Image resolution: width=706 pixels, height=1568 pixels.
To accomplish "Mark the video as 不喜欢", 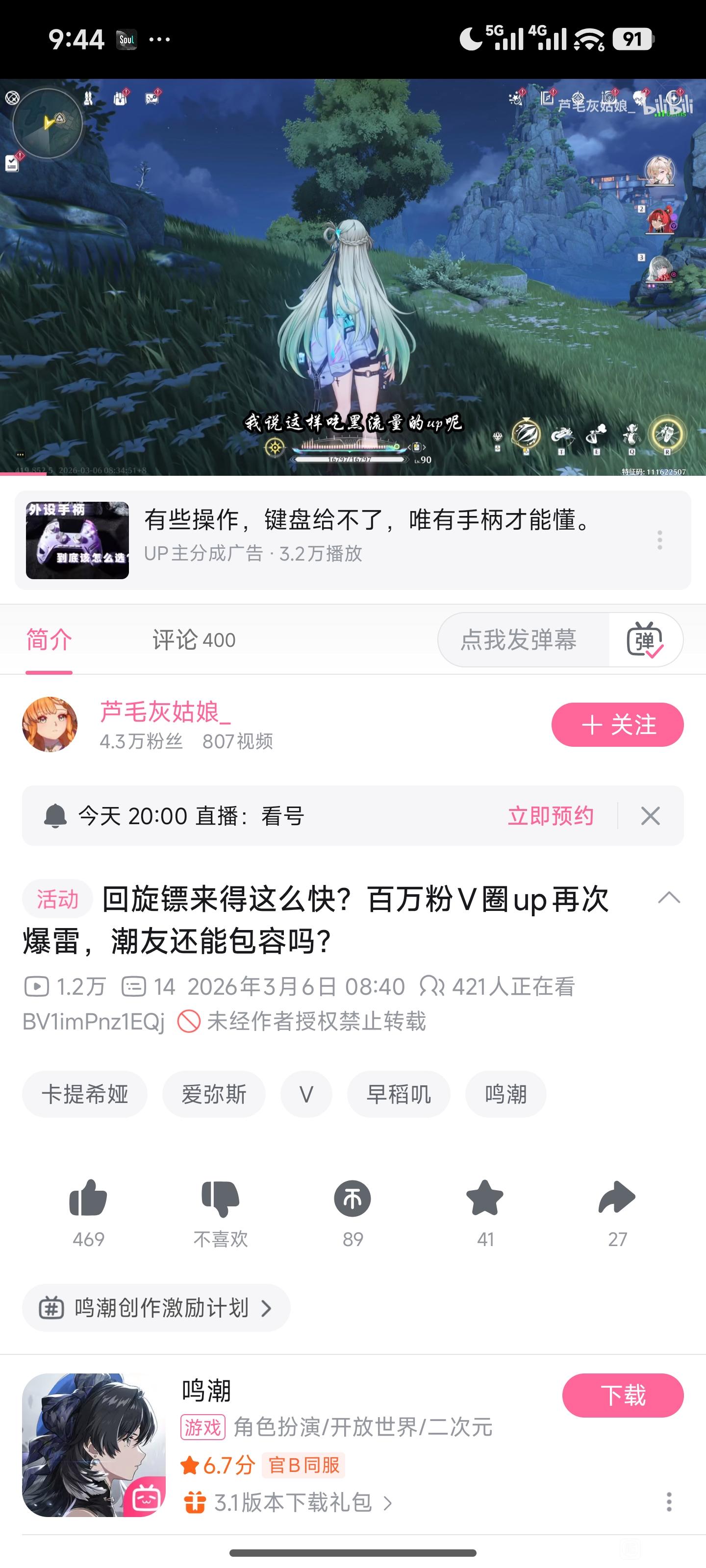I will [221, 1199].
